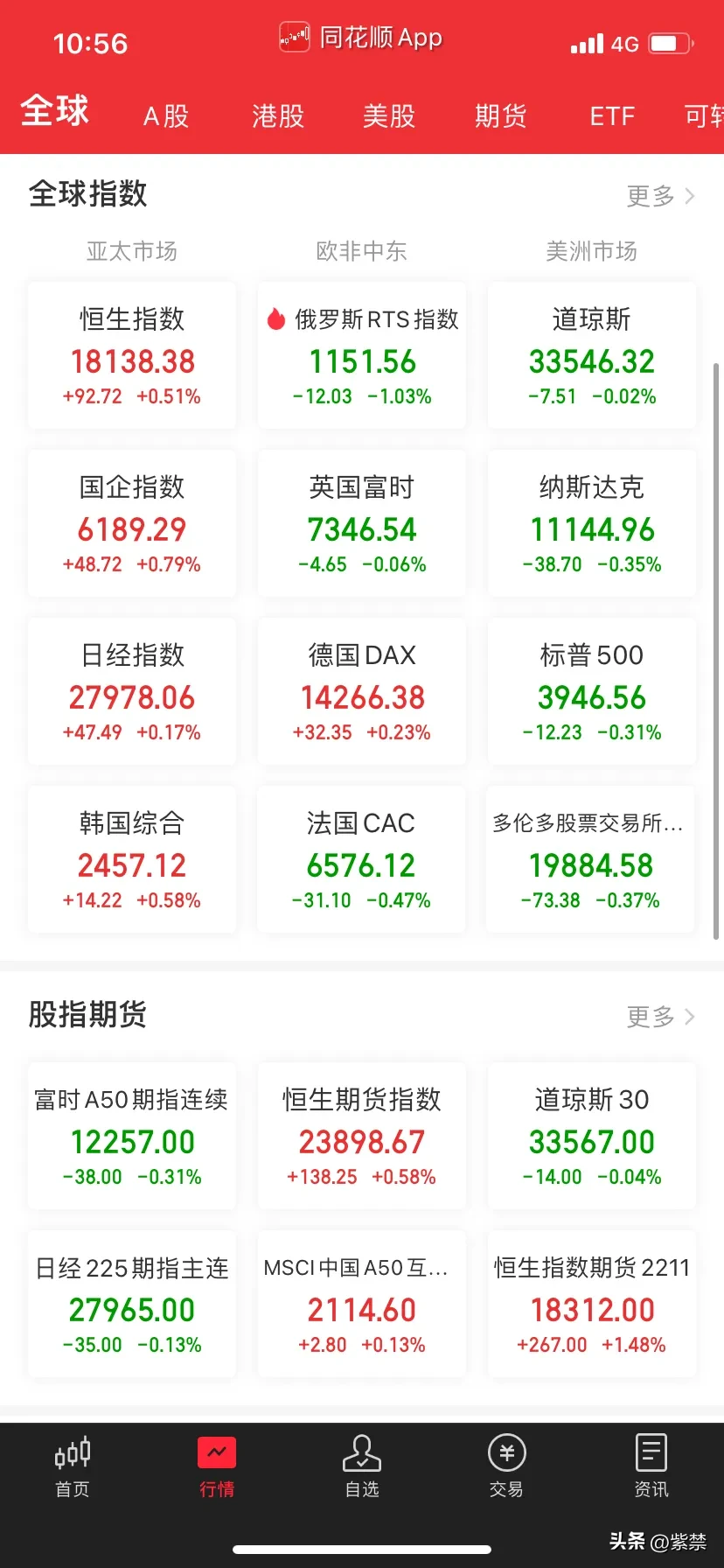724x1568 pixels.
Task: Switch to the 港股 tab
Action: (x=278, y=115)
